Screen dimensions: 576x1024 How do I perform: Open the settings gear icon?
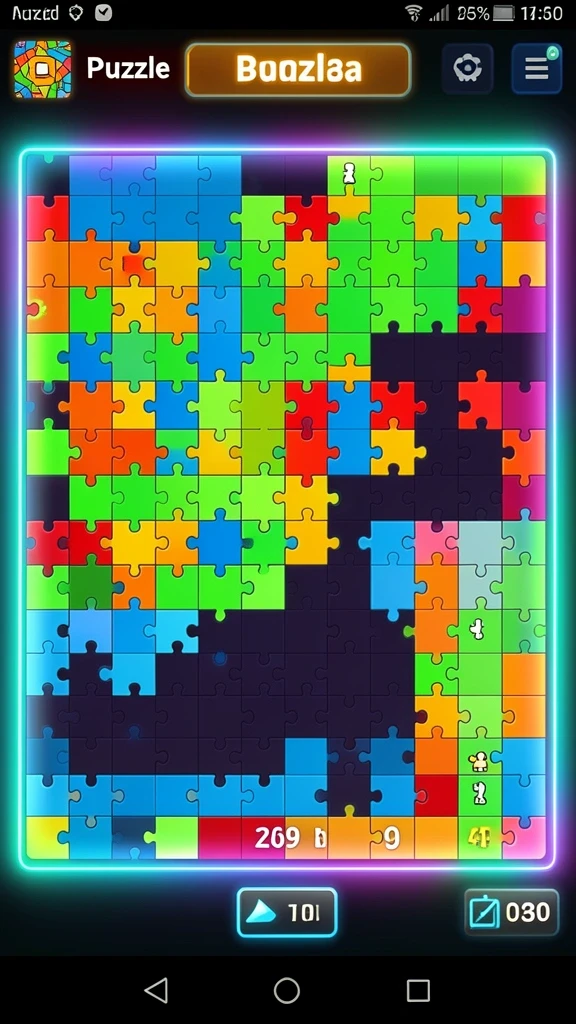pos(468,68)
